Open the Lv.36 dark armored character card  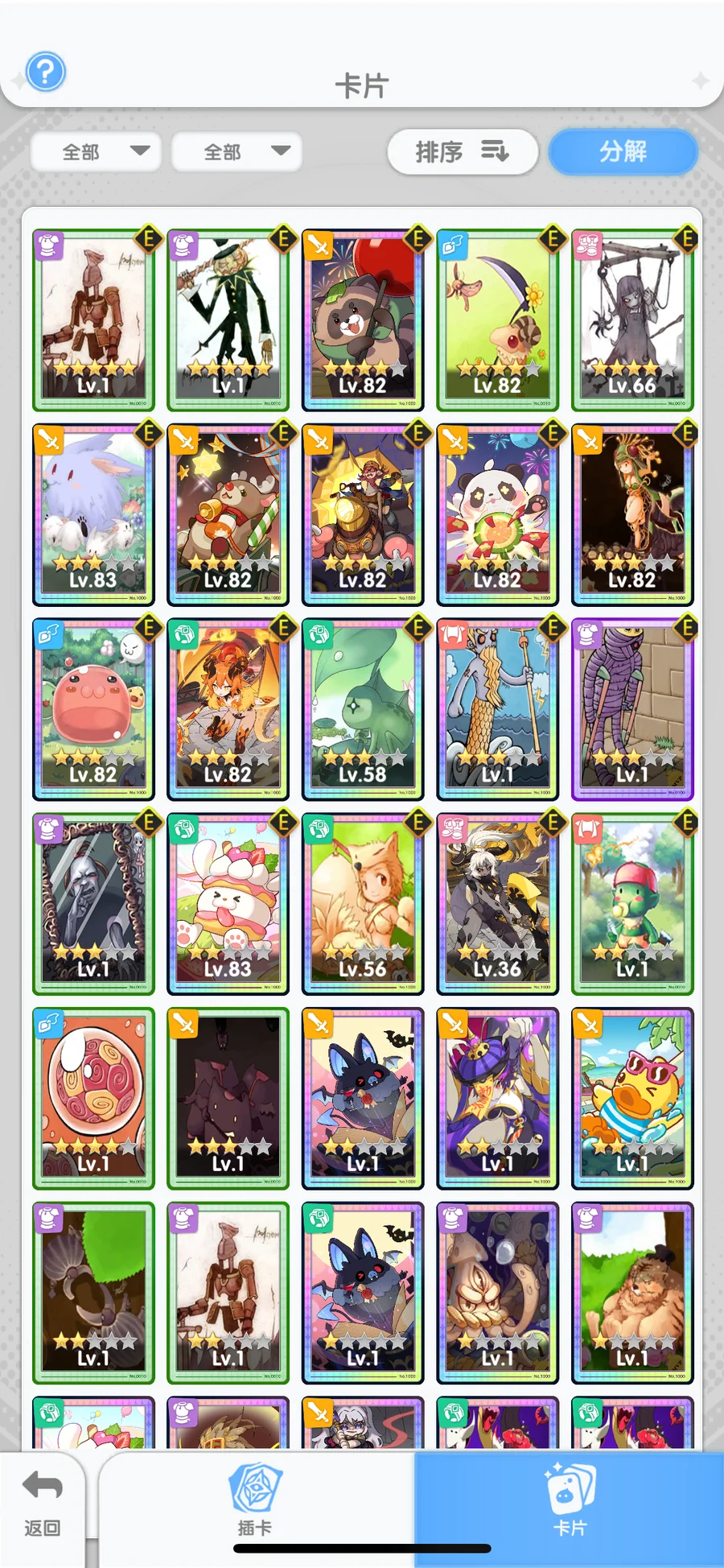[x=497, y=904]
